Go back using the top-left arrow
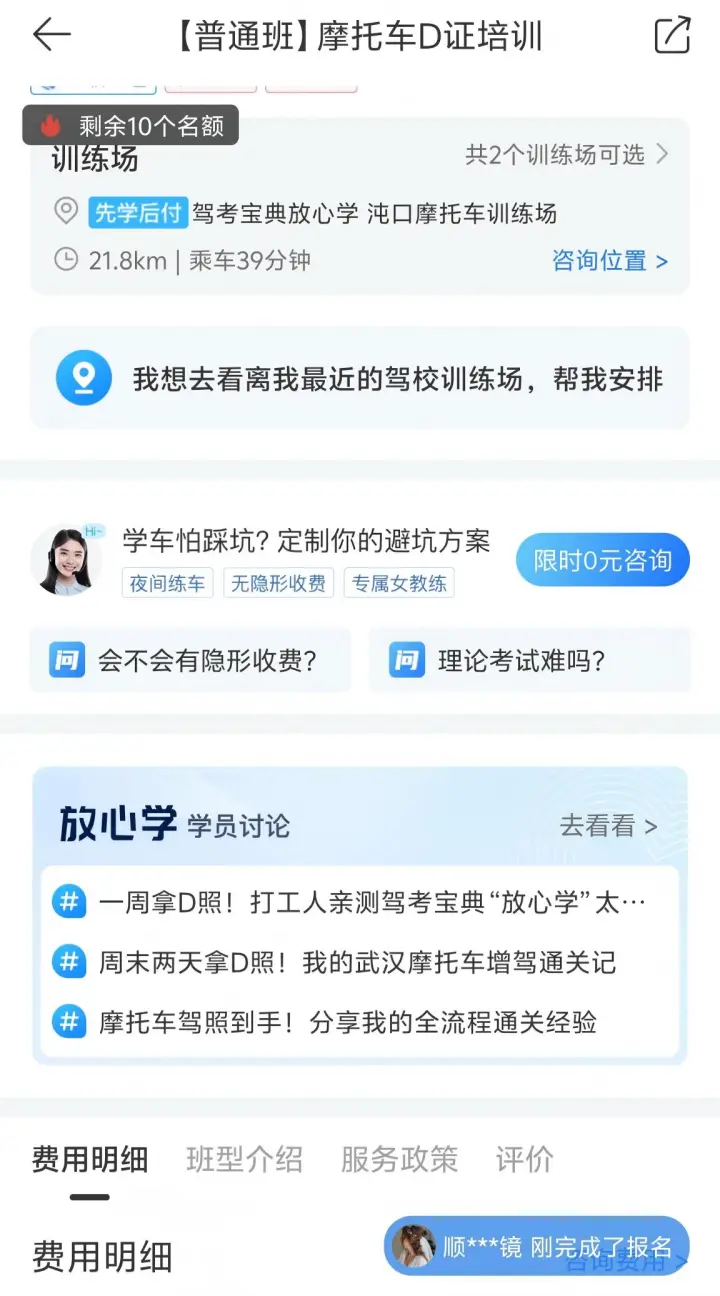Image resolution: width=720 pixels, height=1296 pixels. pos(52,36)
